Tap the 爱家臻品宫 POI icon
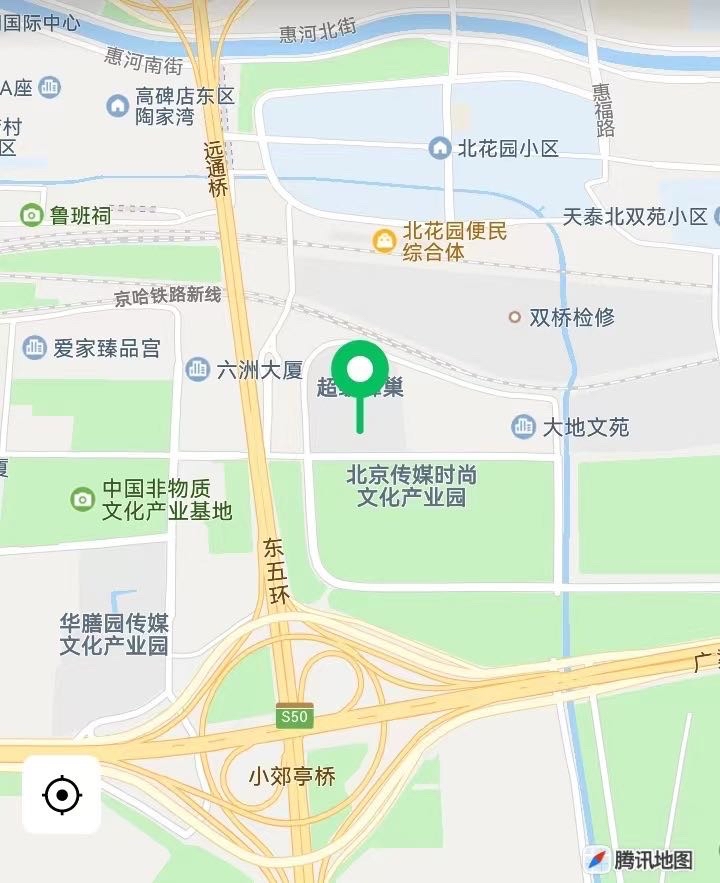This screenshot has height=883, width=720. (x=34, y=346)
